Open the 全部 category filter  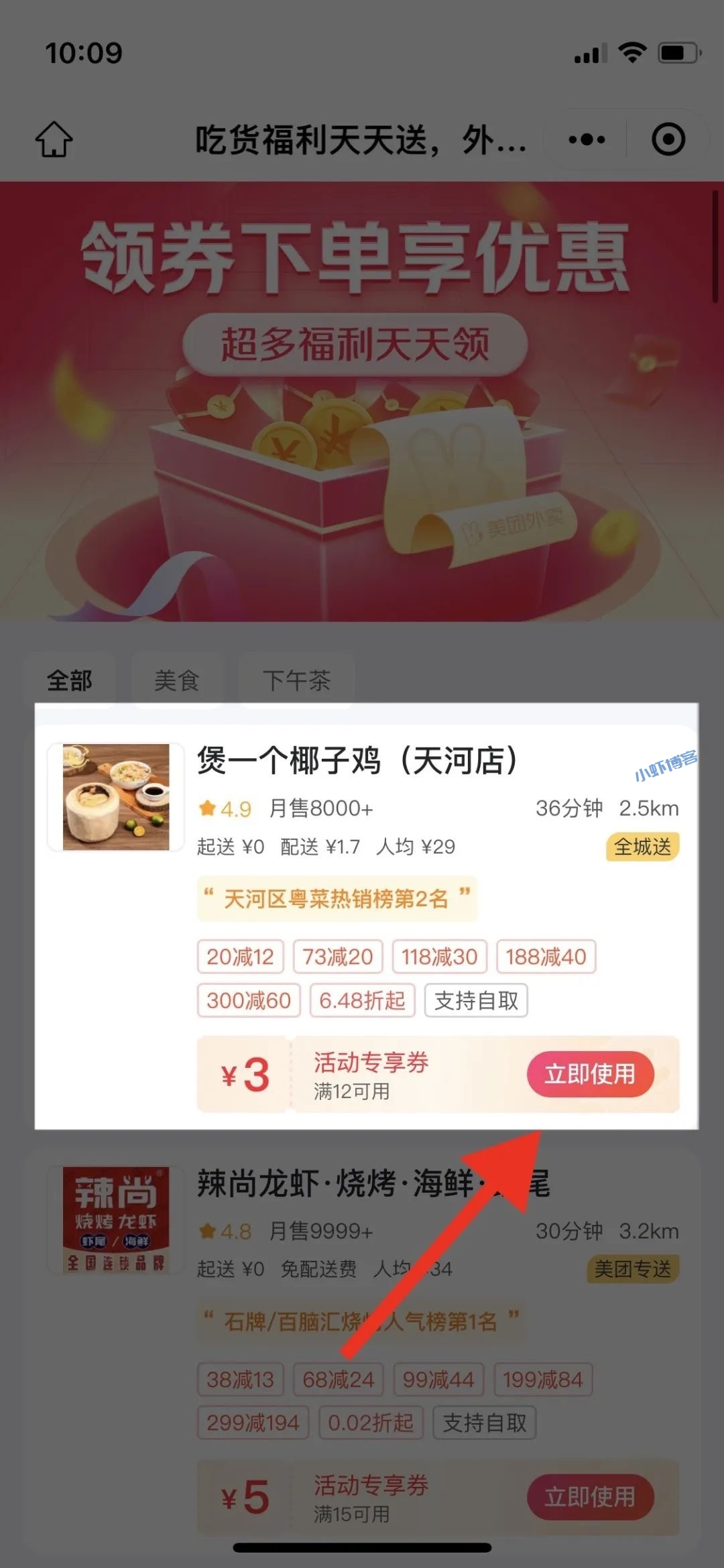click(70, 679)
